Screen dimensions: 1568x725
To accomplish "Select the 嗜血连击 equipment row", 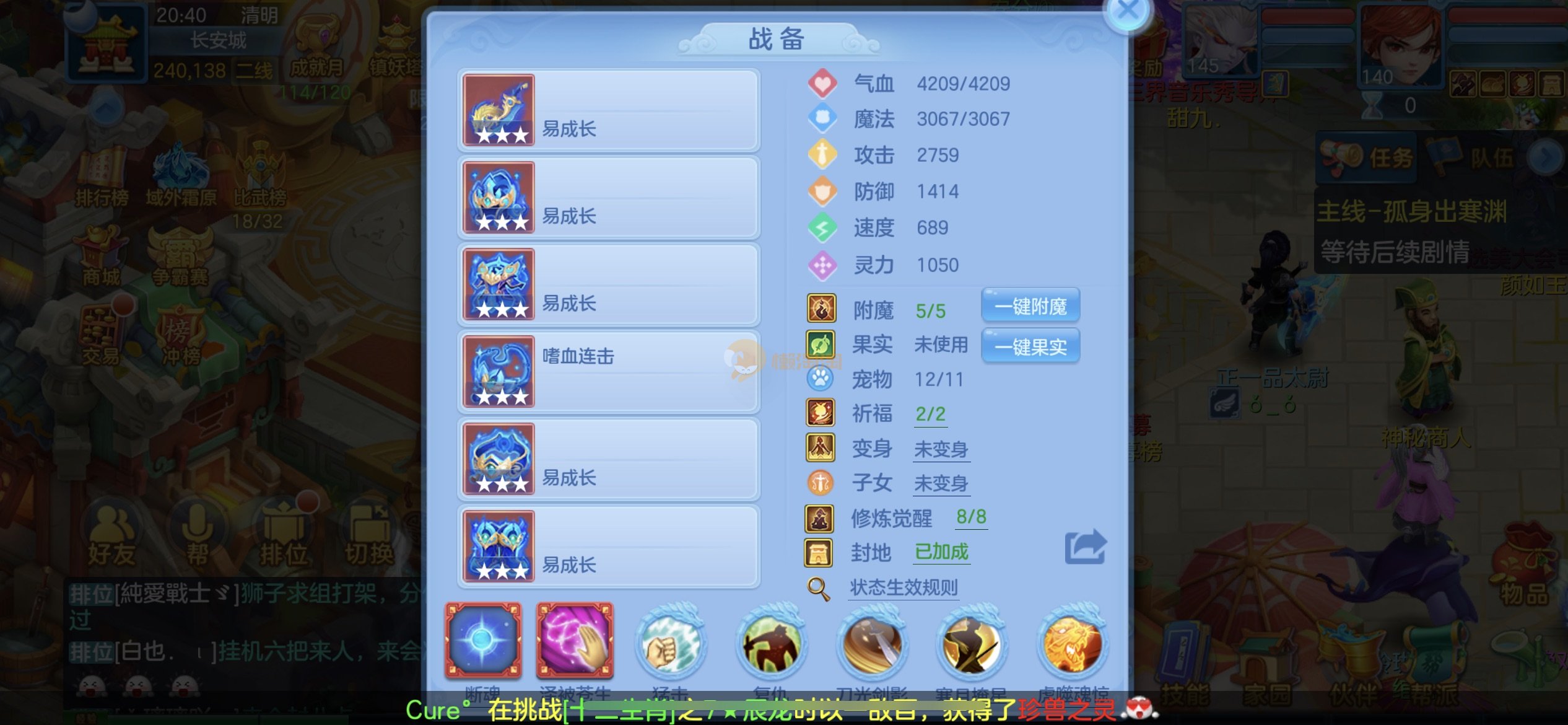I will 609,372.
